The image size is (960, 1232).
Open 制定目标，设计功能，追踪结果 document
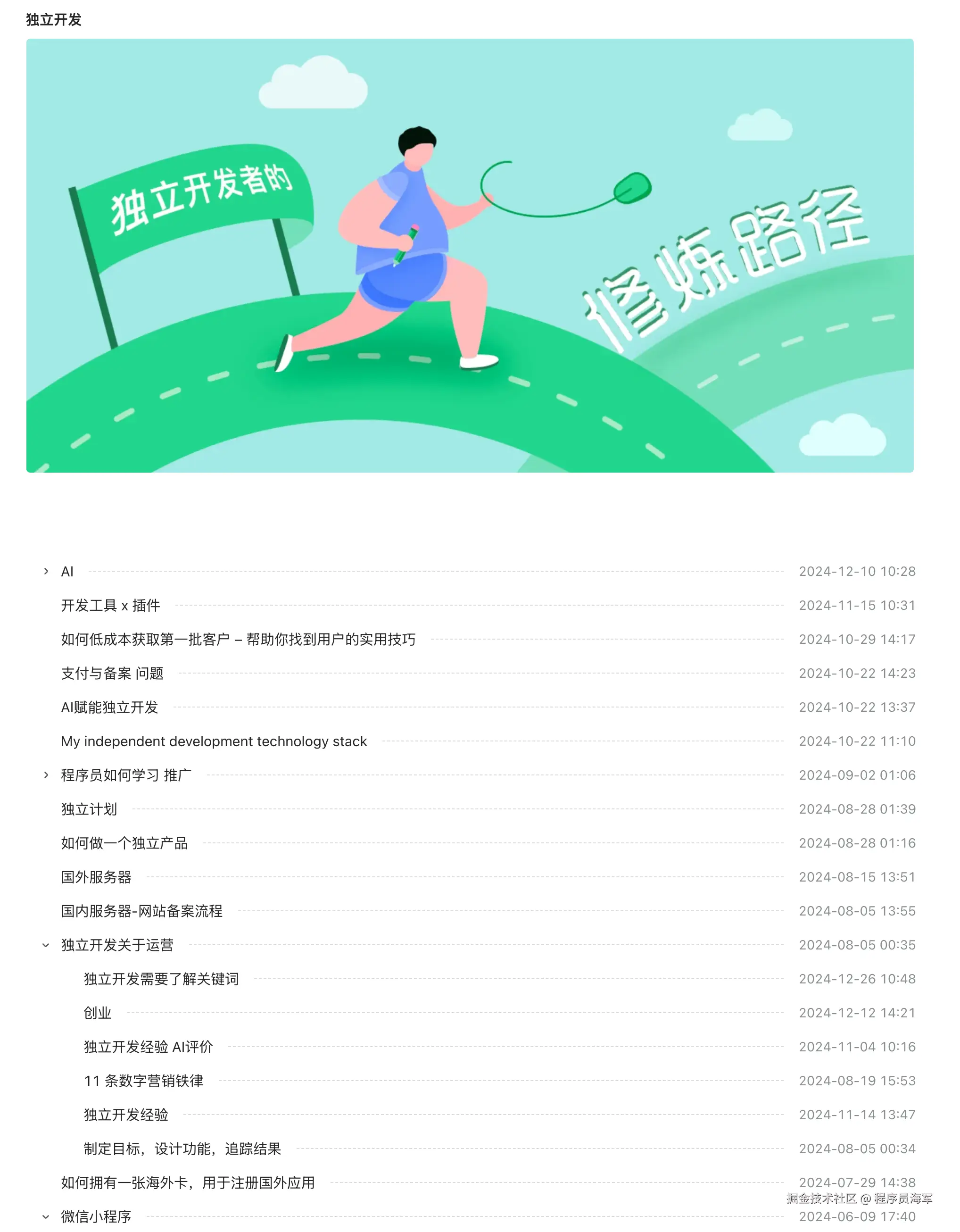tap(182, 1149)
